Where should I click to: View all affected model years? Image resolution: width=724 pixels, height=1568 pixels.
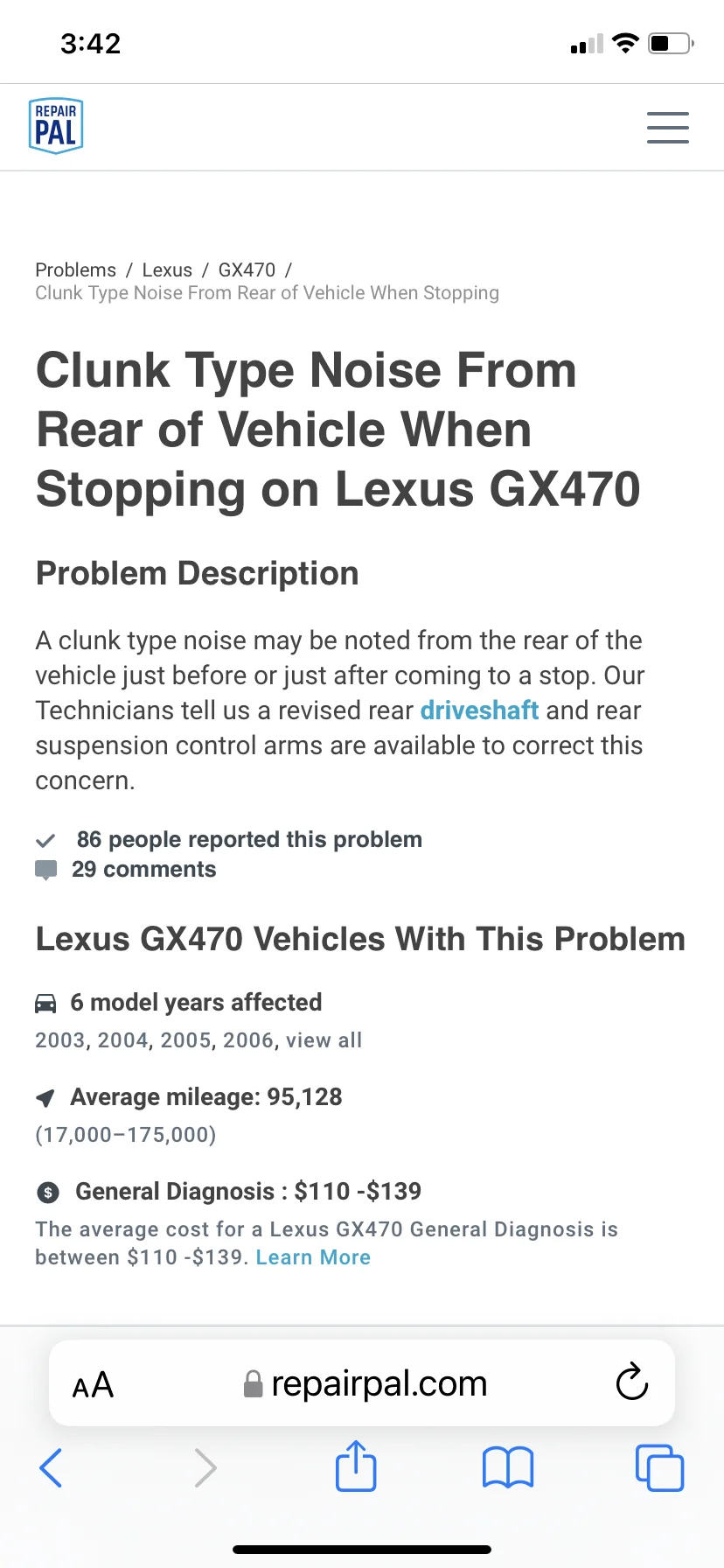[324, 1039]
